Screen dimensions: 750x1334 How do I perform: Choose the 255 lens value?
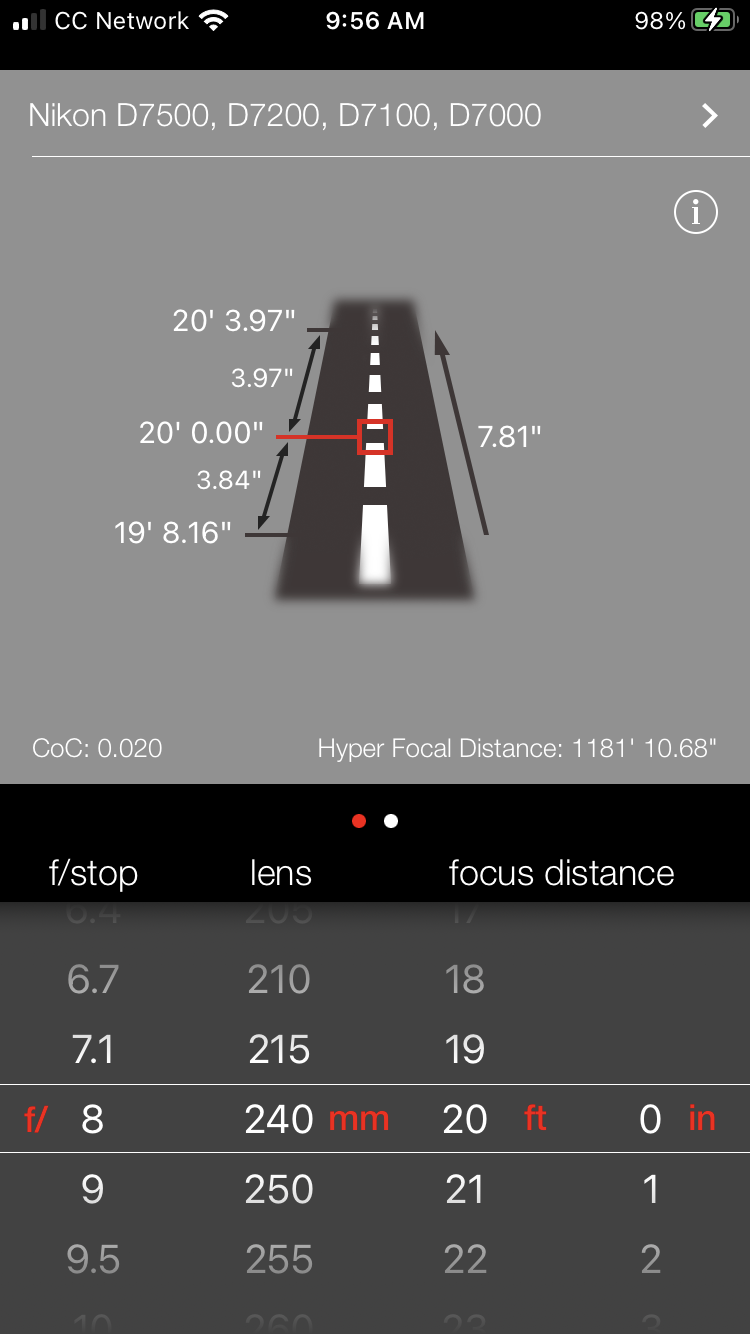[279, 1260]
